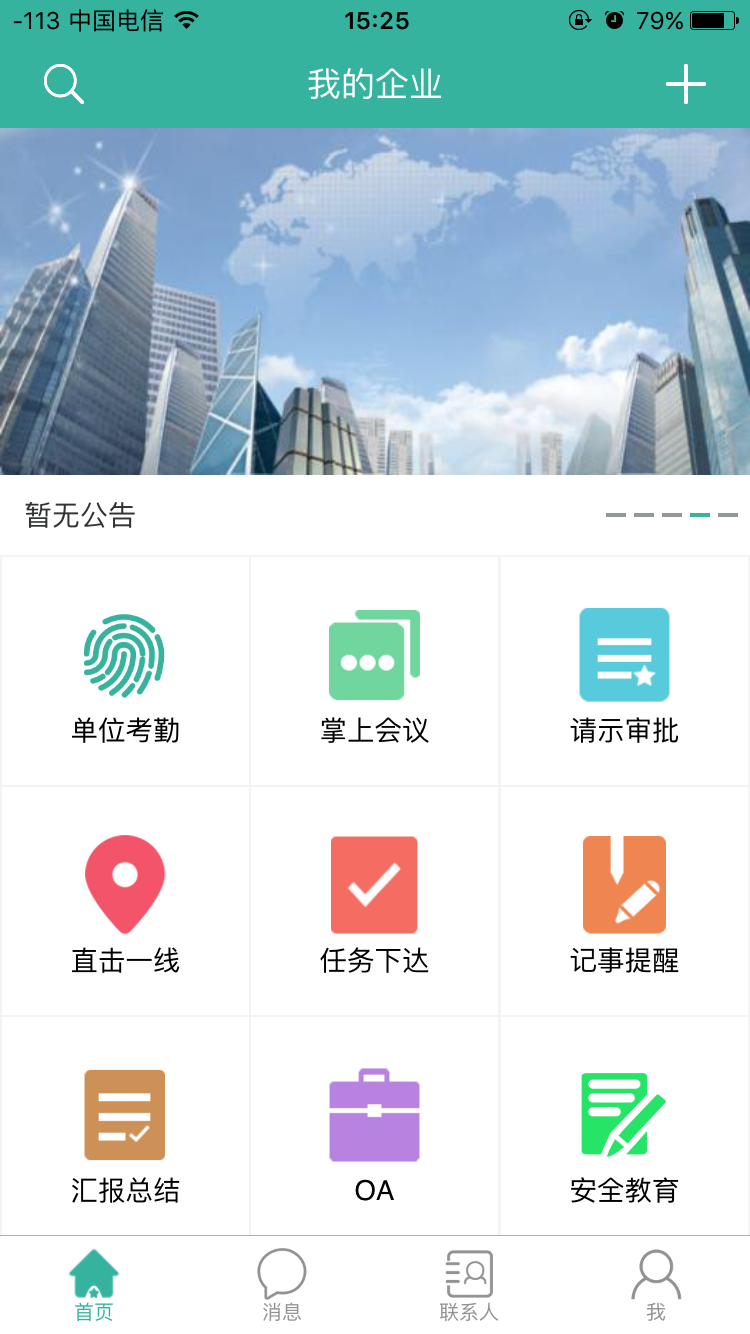Open the search magnifier icon
This screenshot has width=750, height=1334.
[x=63, y=85]
